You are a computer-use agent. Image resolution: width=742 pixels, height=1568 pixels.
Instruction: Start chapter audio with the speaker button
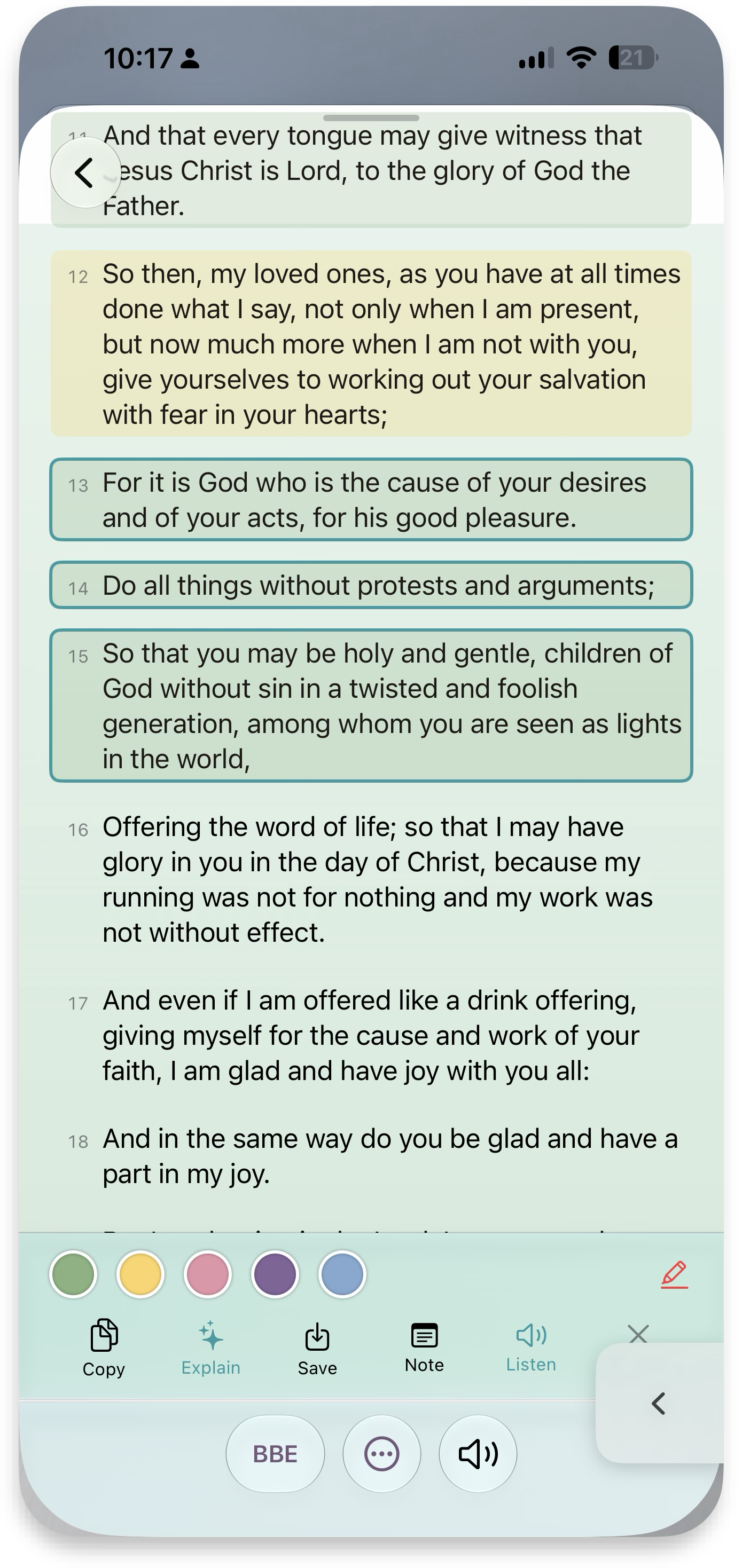[478, 1454]
